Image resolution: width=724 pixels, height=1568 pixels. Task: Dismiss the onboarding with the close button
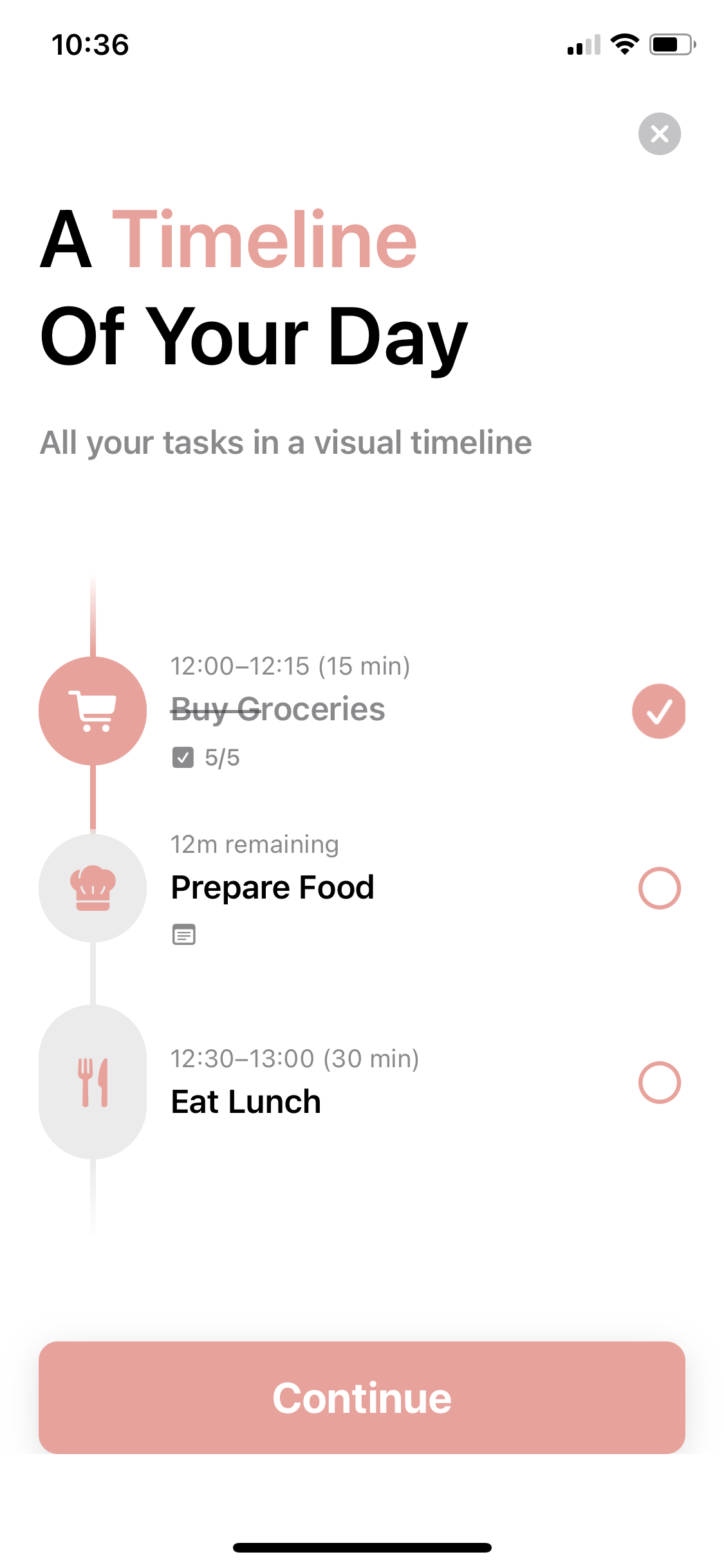[x=659, y=134]
